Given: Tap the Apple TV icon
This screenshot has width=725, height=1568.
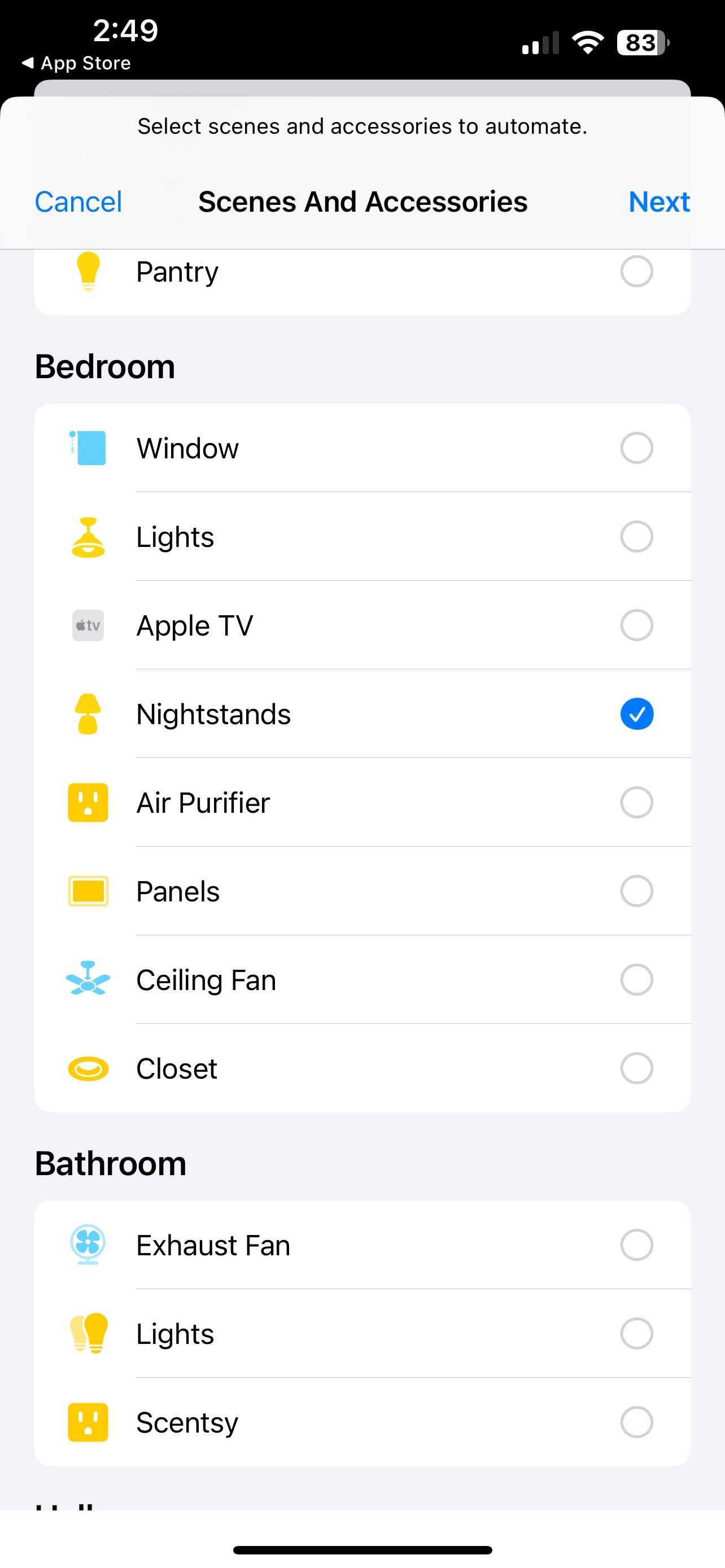Looking at the screenshot, I should coord(87,625).
